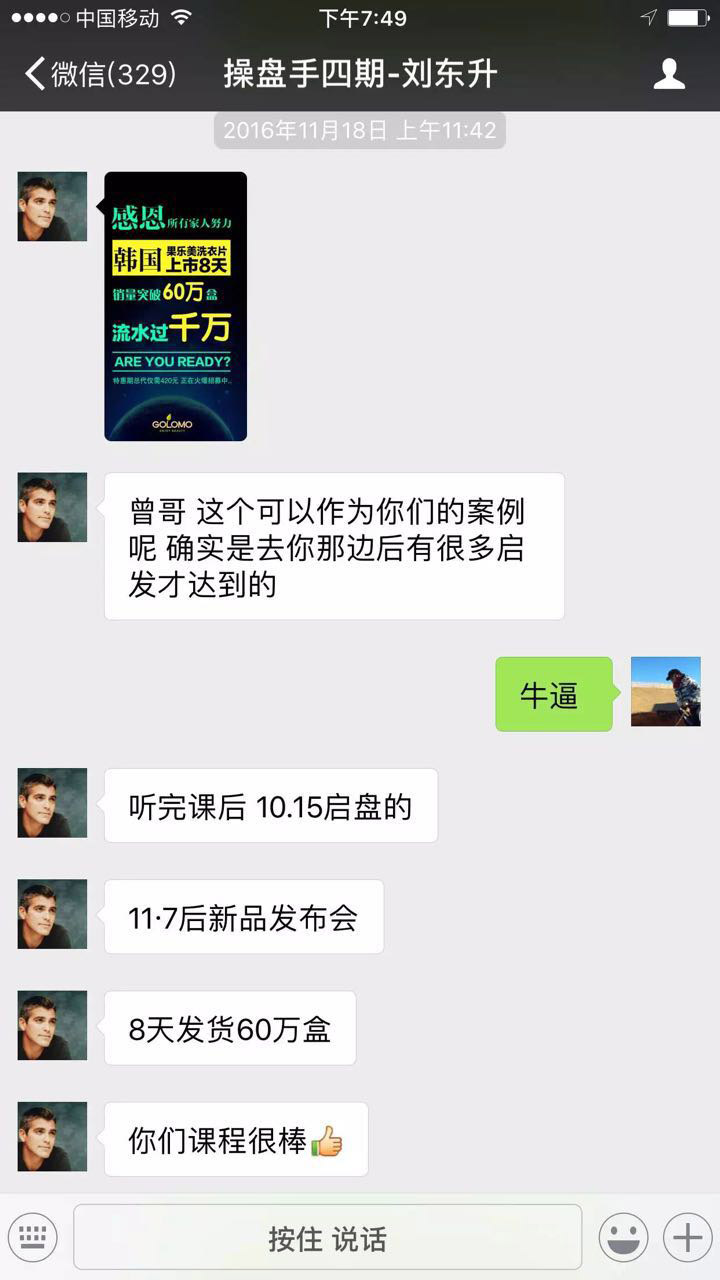Screen dimensions: 720x1280
Task: Open the emoji sticker panel
Action: [623, 1238]
